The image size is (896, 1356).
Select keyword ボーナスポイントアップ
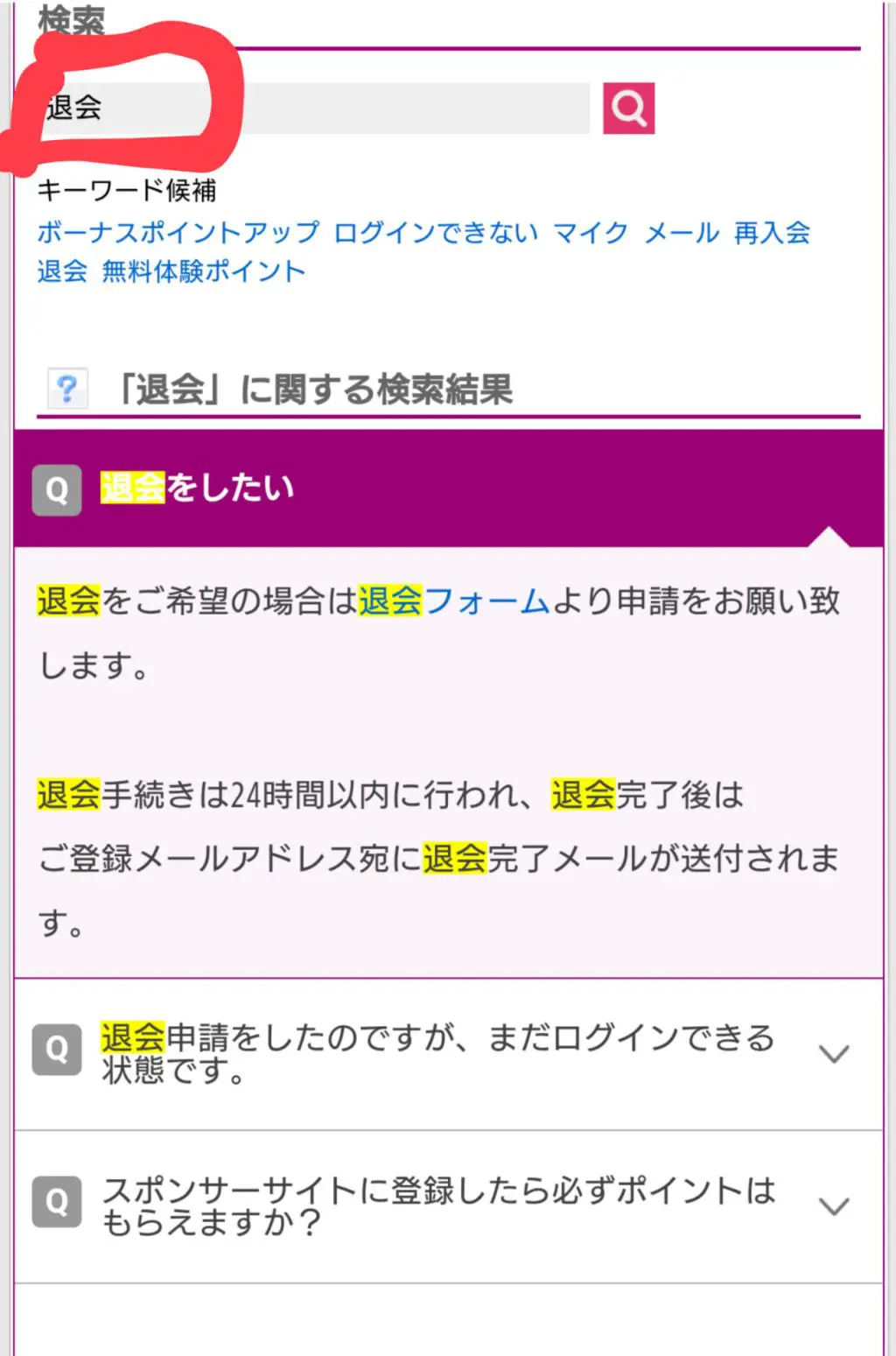[178, 233]
